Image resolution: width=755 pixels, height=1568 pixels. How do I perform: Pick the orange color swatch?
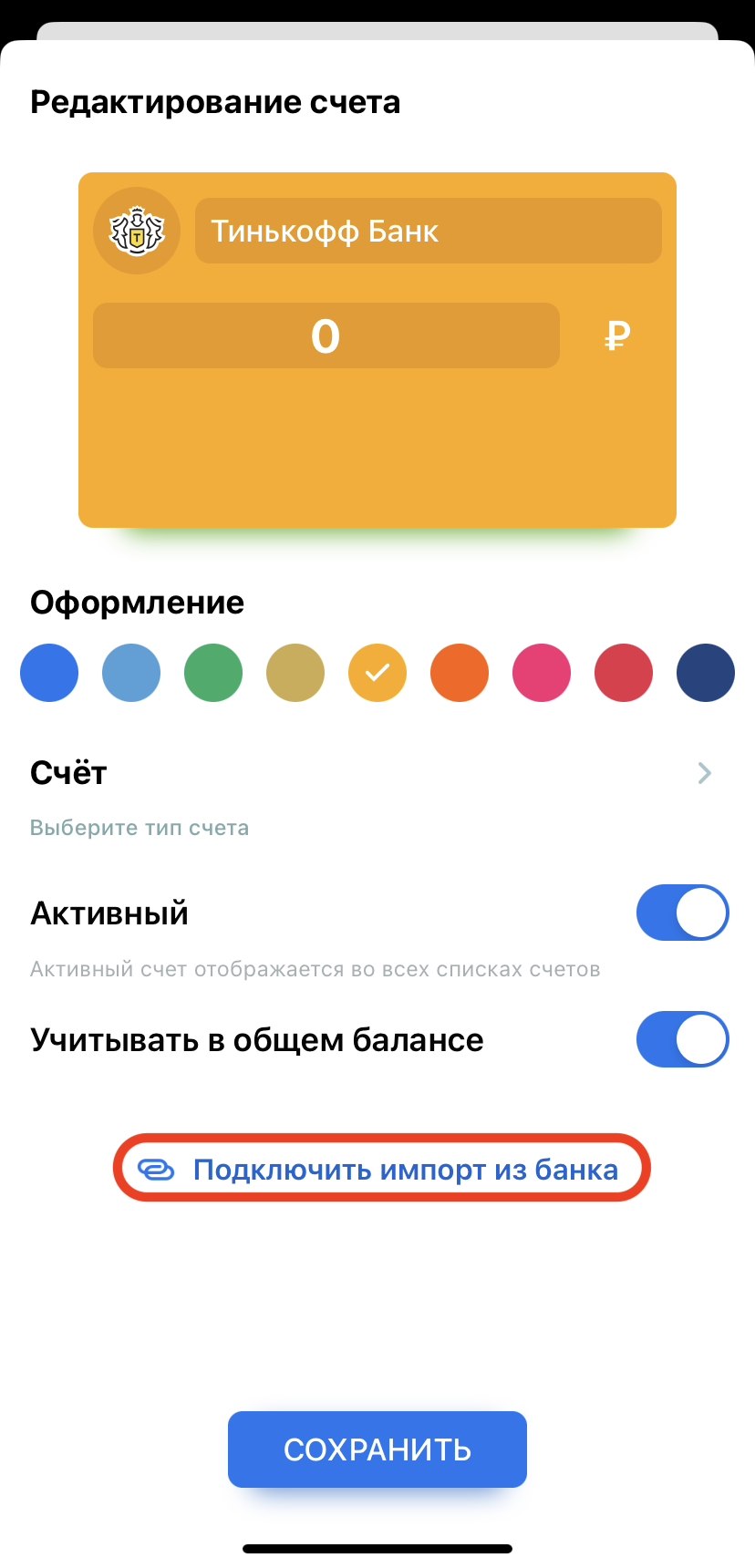[x=460, y=673]
